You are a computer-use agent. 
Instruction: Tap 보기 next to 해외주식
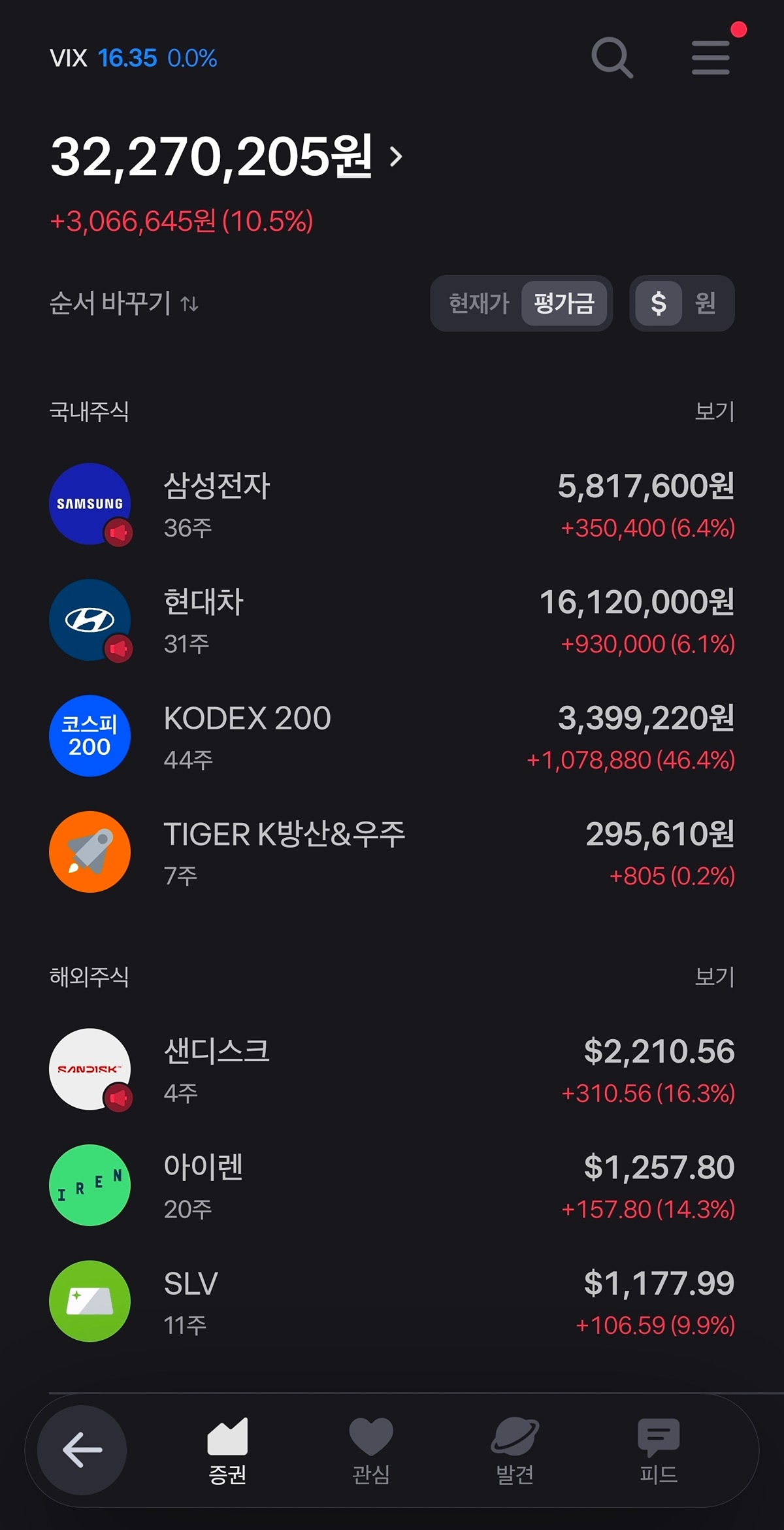(x=714, y=977)
